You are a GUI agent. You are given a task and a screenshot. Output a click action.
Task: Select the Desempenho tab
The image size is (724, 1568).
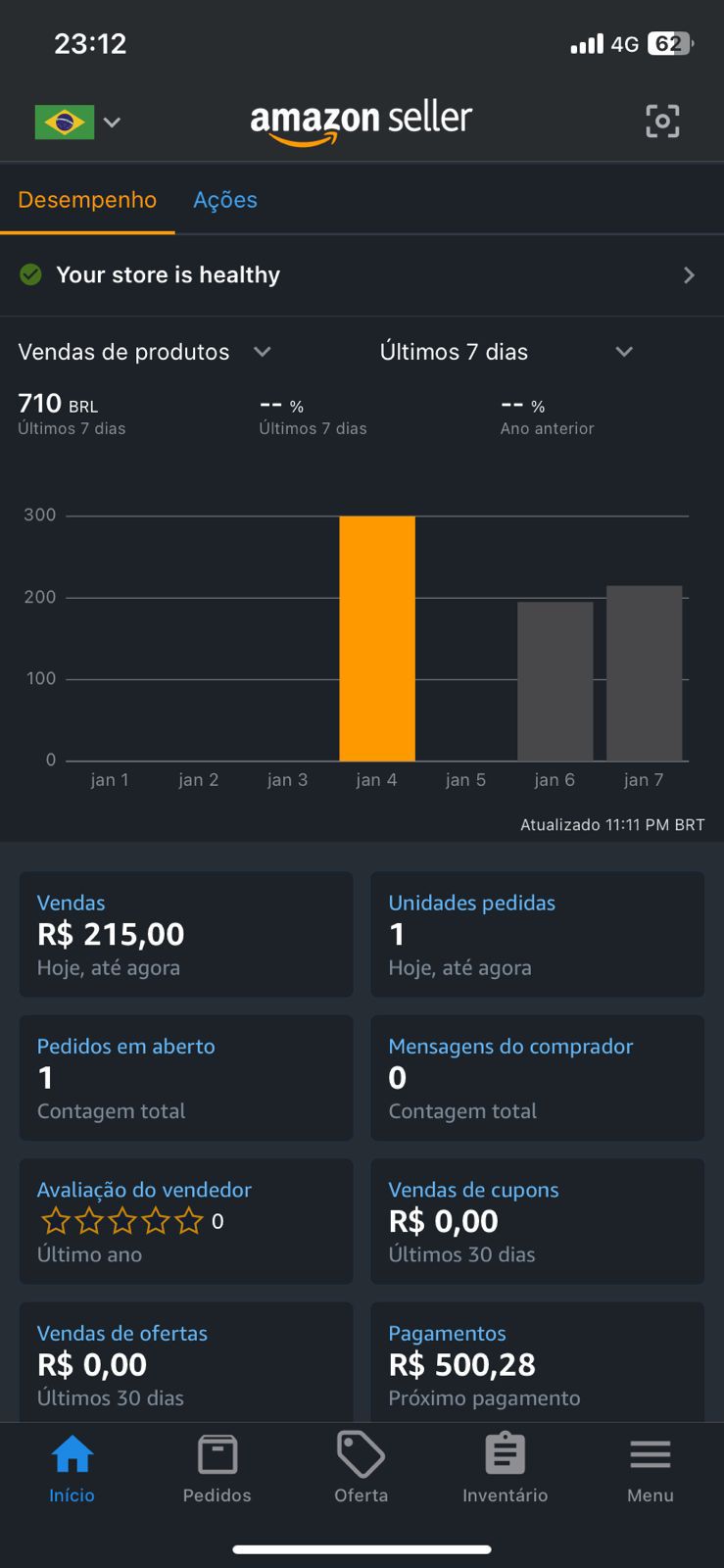[87, 200]
